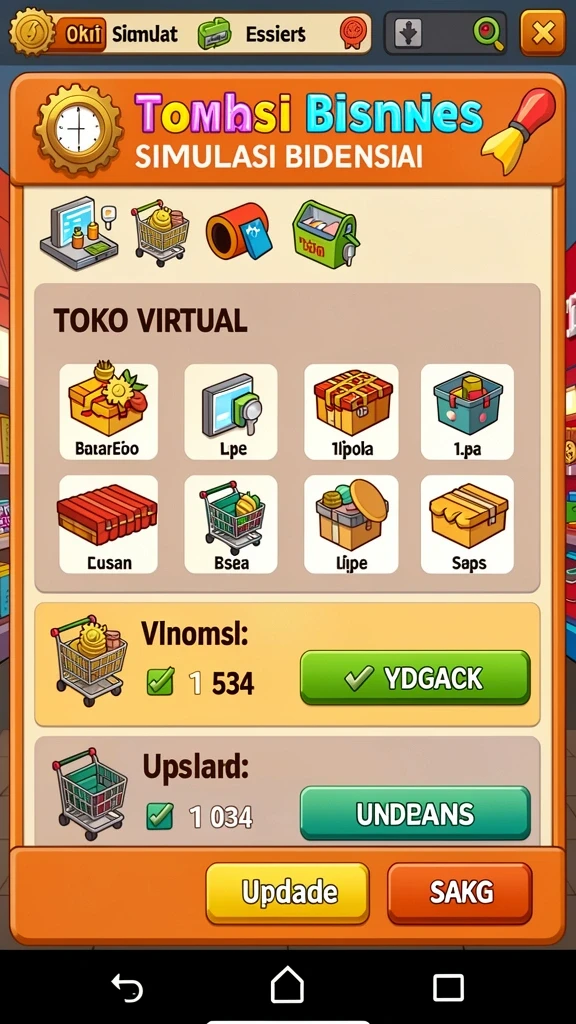Pick the Lipe box item
This screenshot has height=1024, width=576.
pyautogui.click(x=351, y=524)
